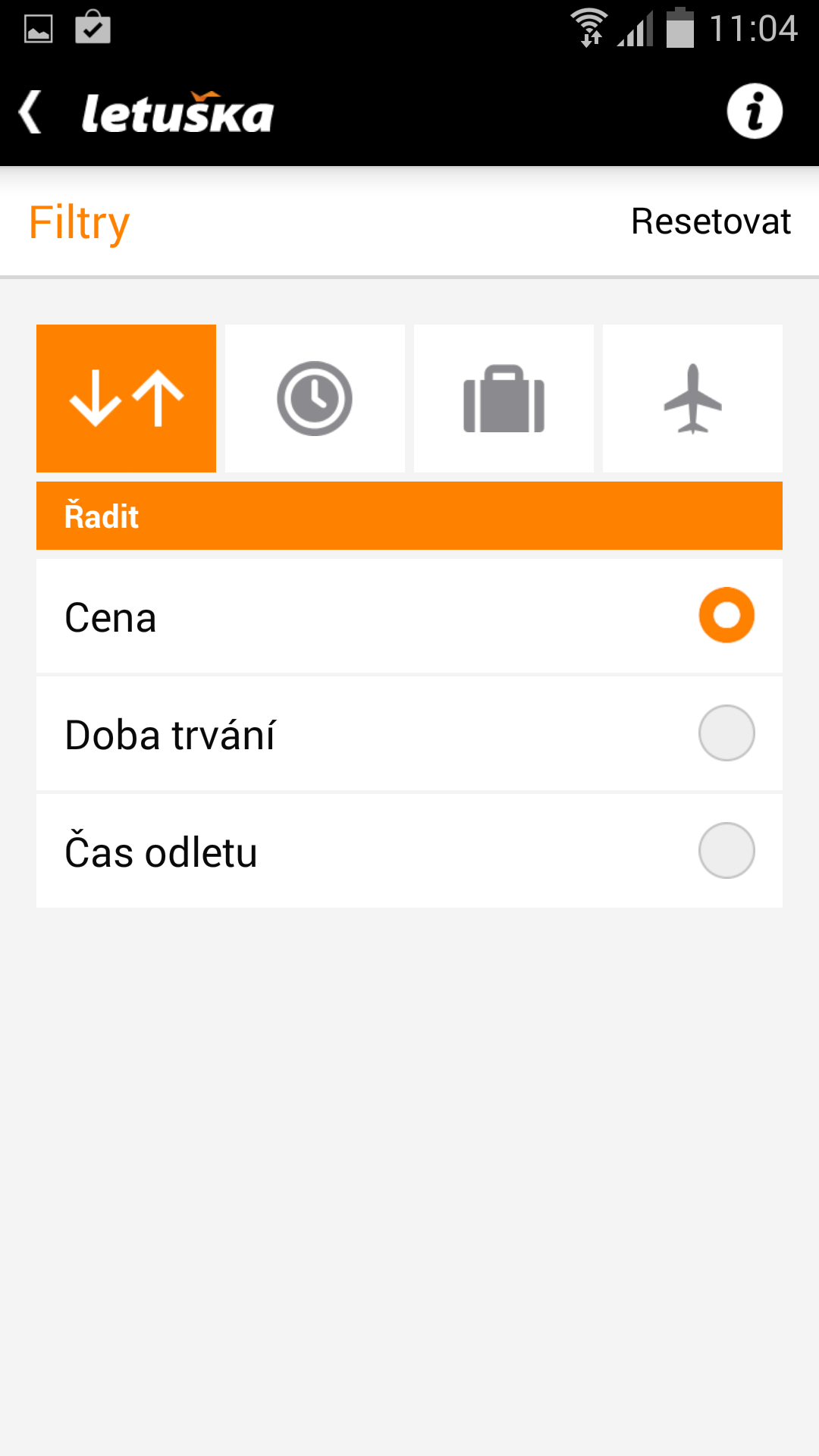Choose Čas odletu sorting option
819x1456 pixels.
coord(409,851)
